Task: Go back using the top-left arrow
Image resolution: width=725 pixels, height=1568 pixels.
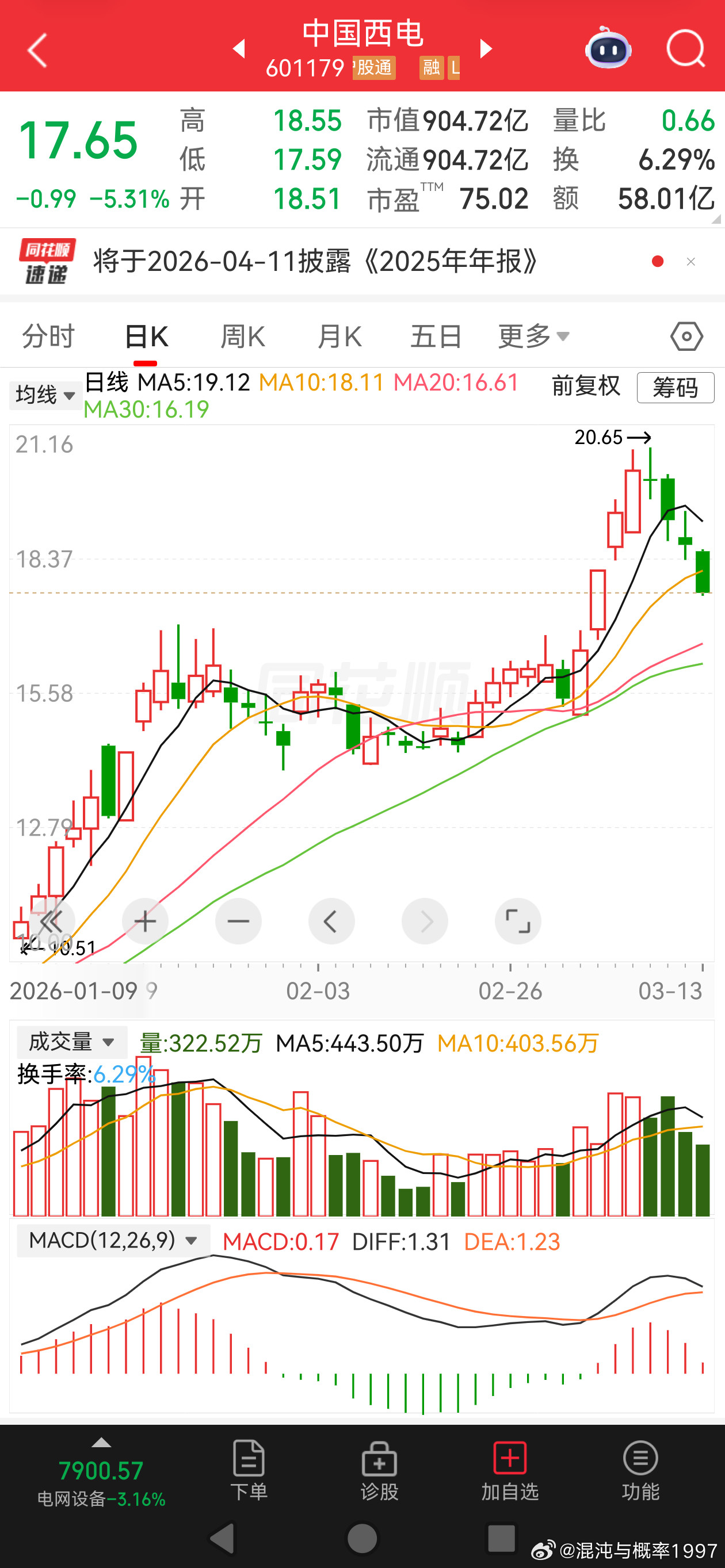Action: click(38, 50)
